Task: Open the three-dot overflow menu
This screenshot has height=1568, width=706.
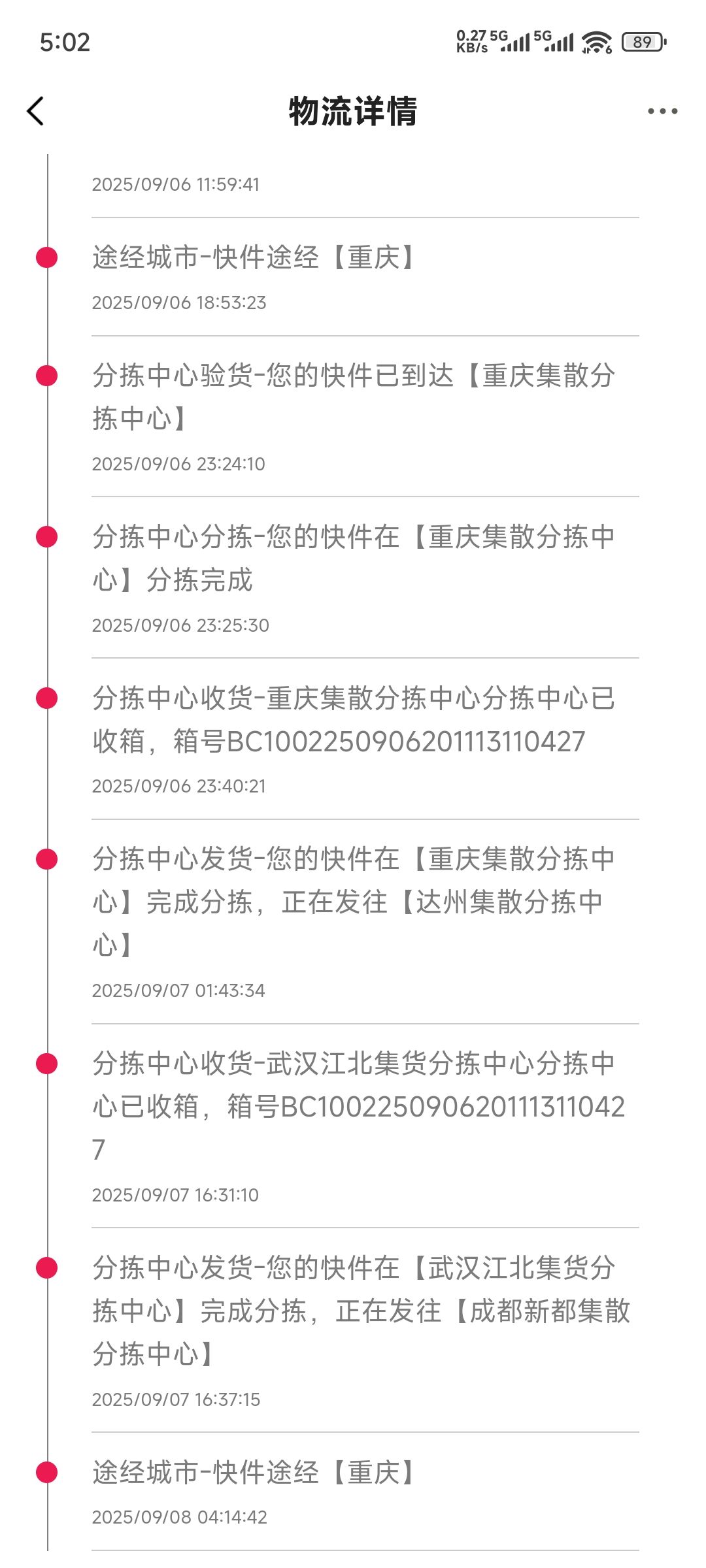Action: pyautogui.click(x=662, y=111)
